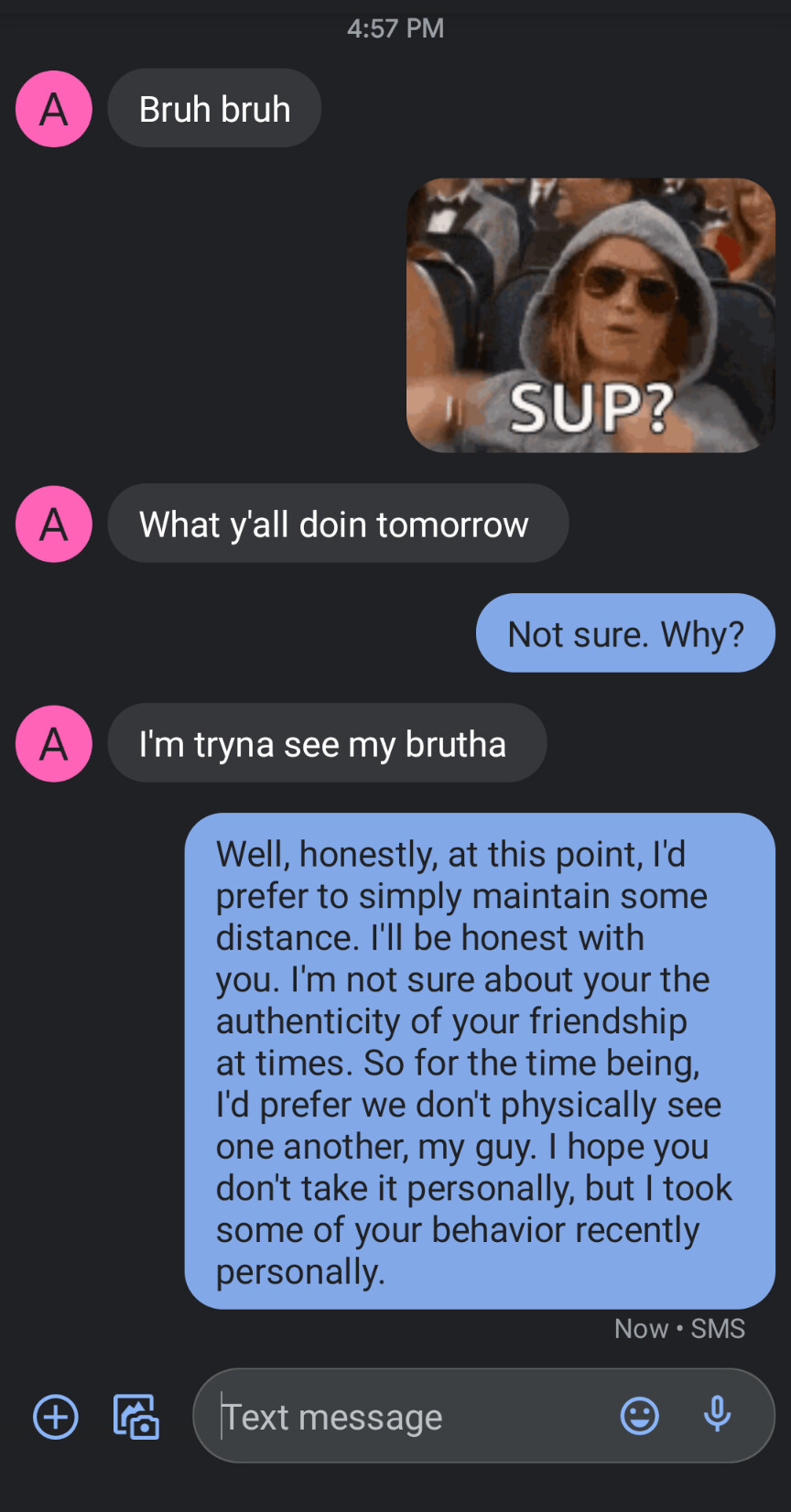
Task: Open the gallery and camera picker
Action: click(135, 1417)
